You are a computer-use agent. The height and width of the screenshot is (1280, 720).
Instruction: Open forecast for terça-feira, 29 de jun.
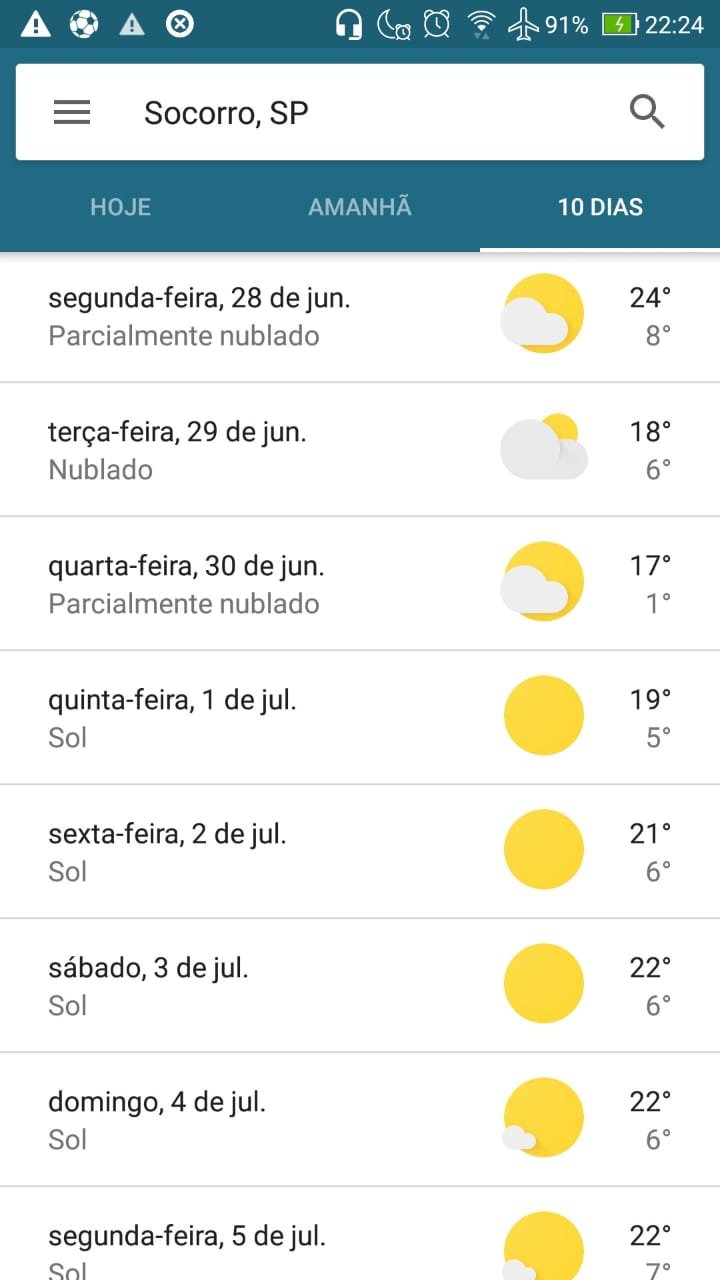pyautogui.click(x=360, y=450)
